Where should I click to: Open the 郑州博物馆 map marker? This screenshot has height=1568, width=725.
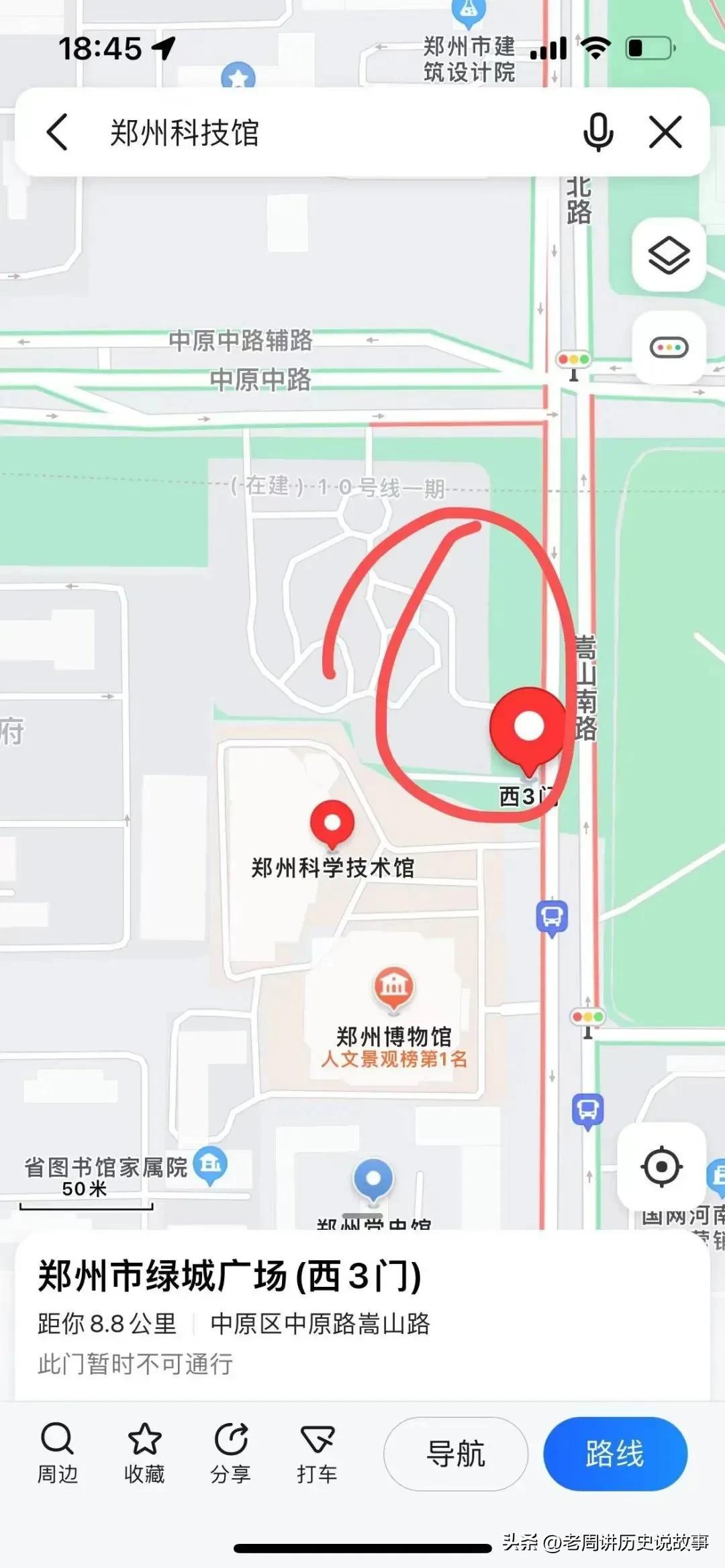393,988
